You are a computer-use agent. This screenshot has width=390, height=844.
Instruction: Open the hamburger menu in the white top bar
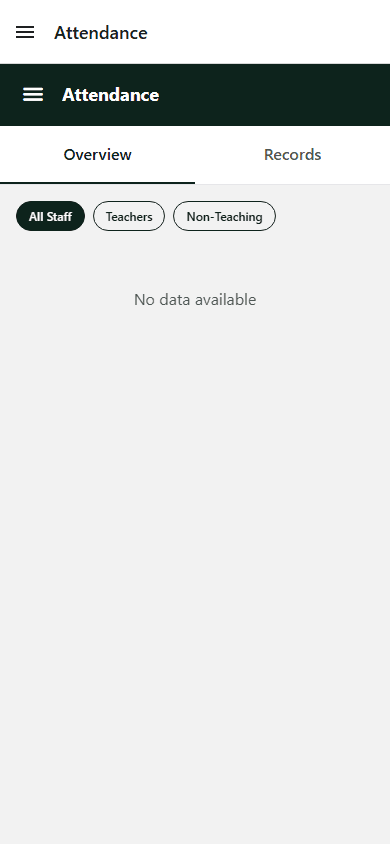25,32
